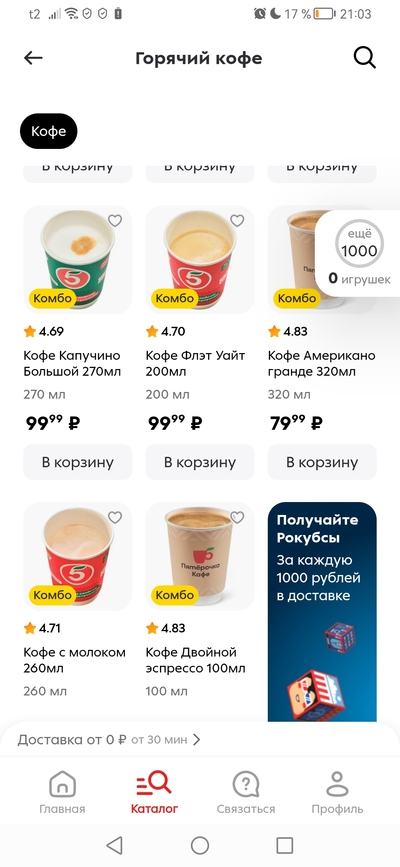Select the Кофе filter chip

point(49,131)
